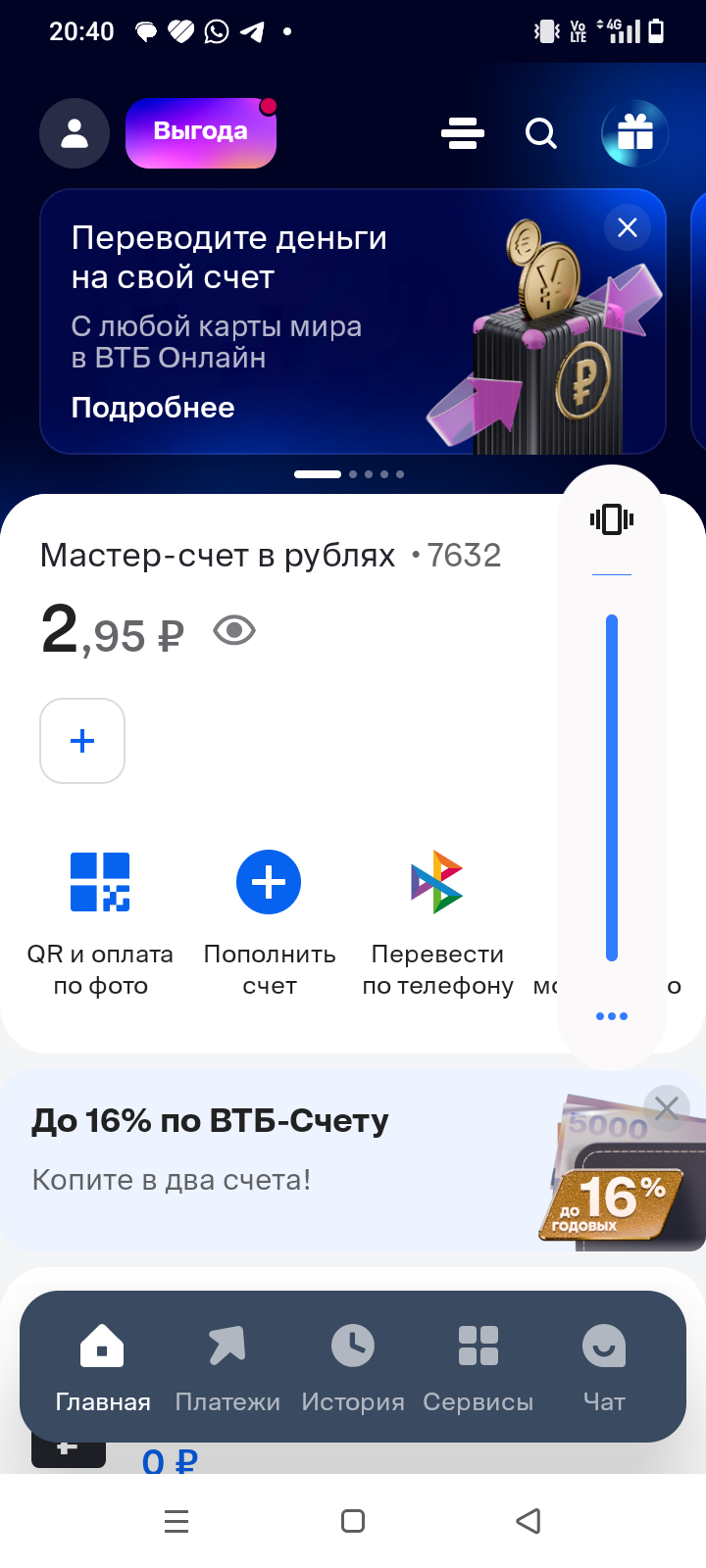Hide balance with the eye icon
Image resolution: width=706 pixels, height=1568 pixels.
coord(233,631)
